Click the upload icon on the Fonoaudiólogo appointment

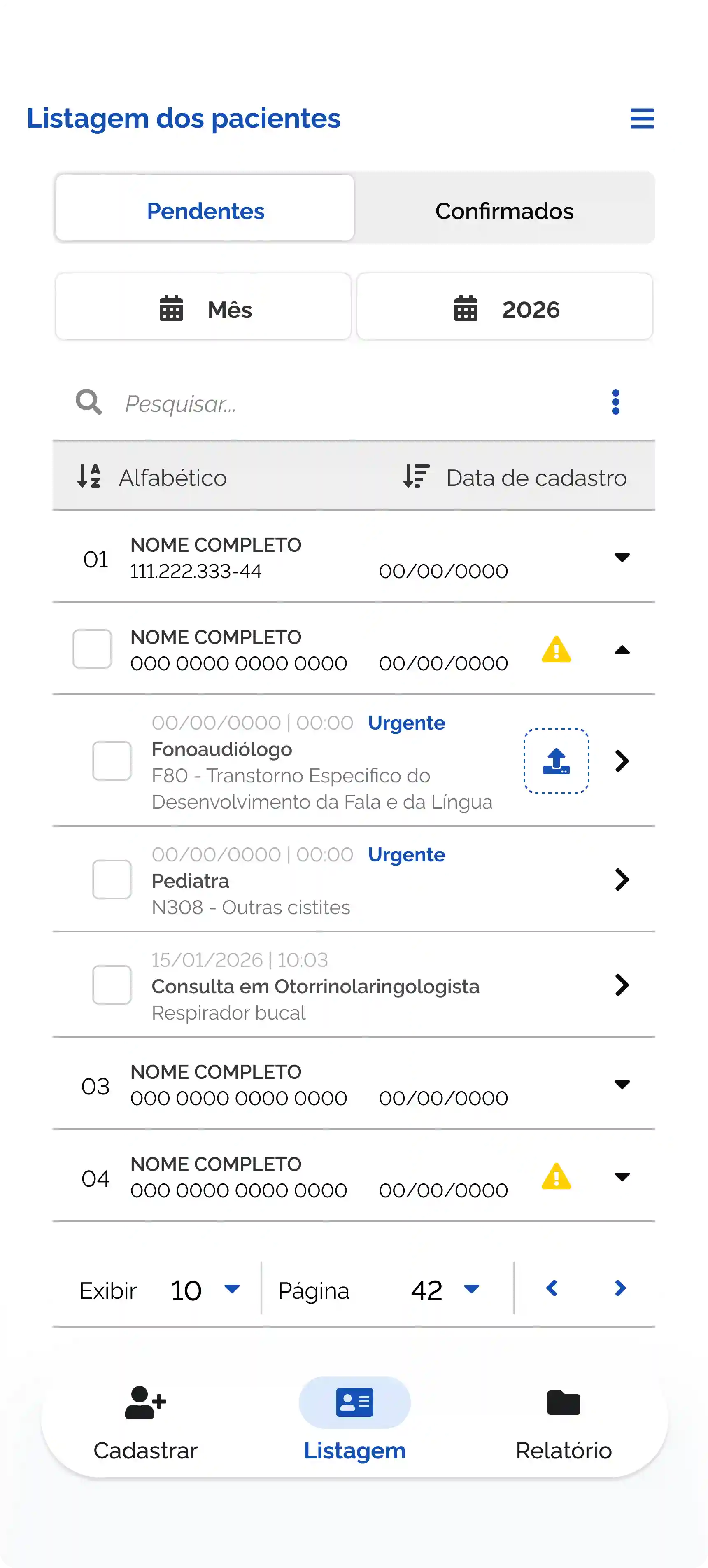point(556,761)
